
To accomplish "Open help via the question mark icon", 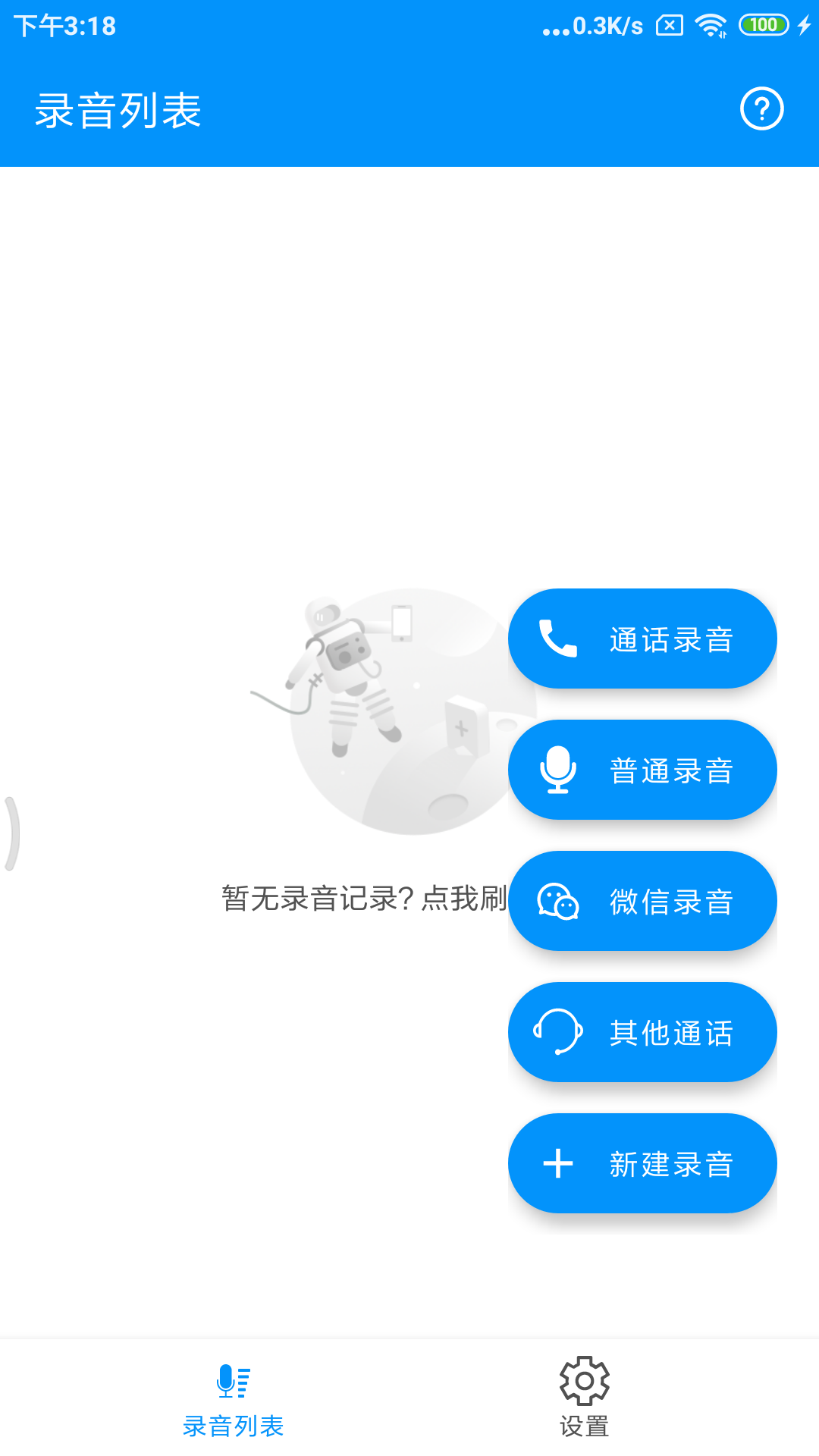I will click(762, 108).
